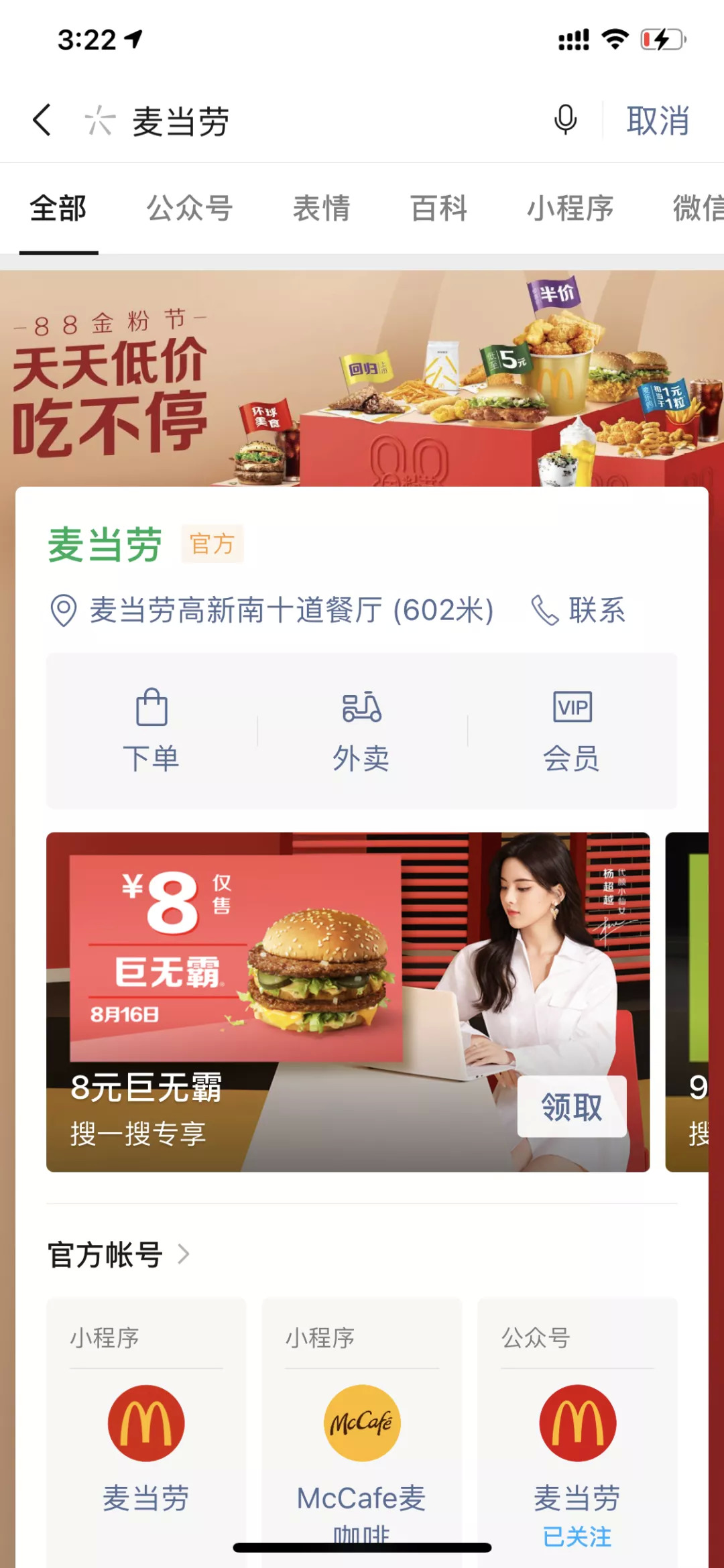Tap 领取 to claim the 8元巨无霸 coupon
724x1568 pixels.
[573, 1105]
